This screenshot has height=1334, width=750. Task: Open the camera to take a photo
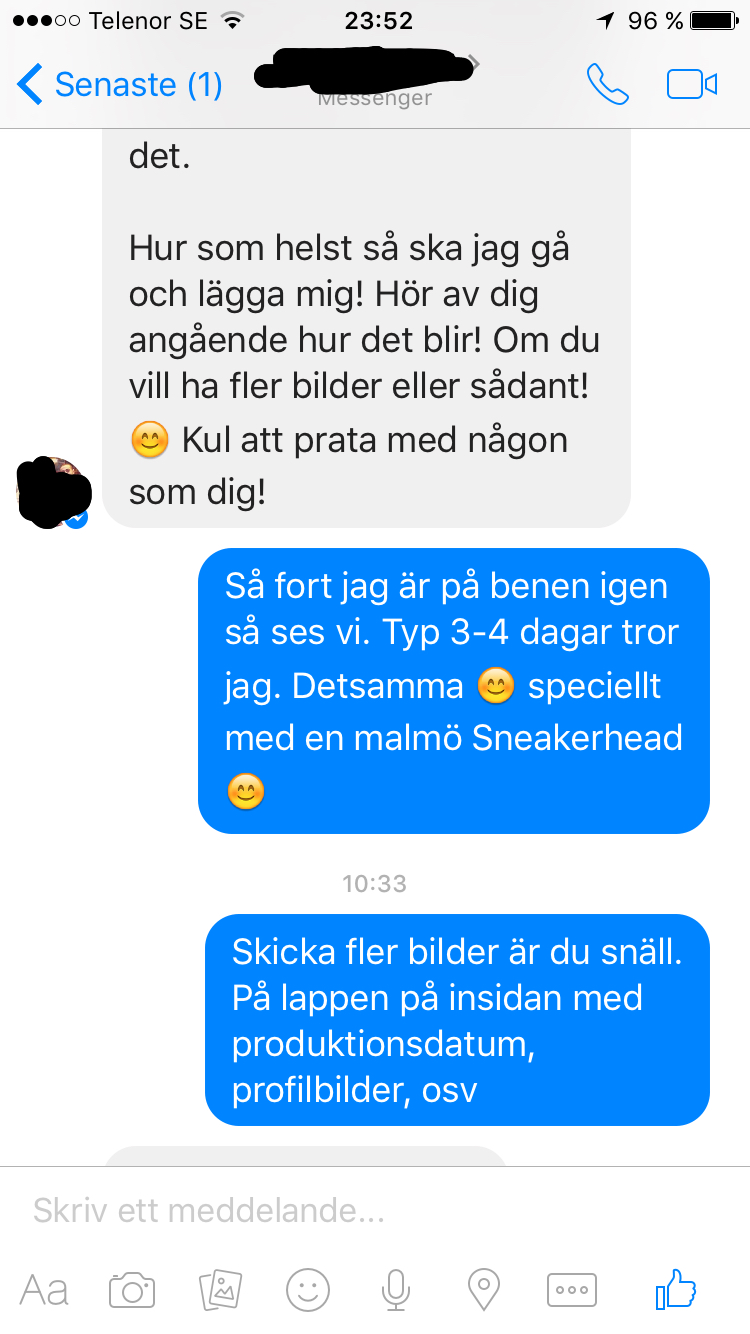pos(132,1290)
